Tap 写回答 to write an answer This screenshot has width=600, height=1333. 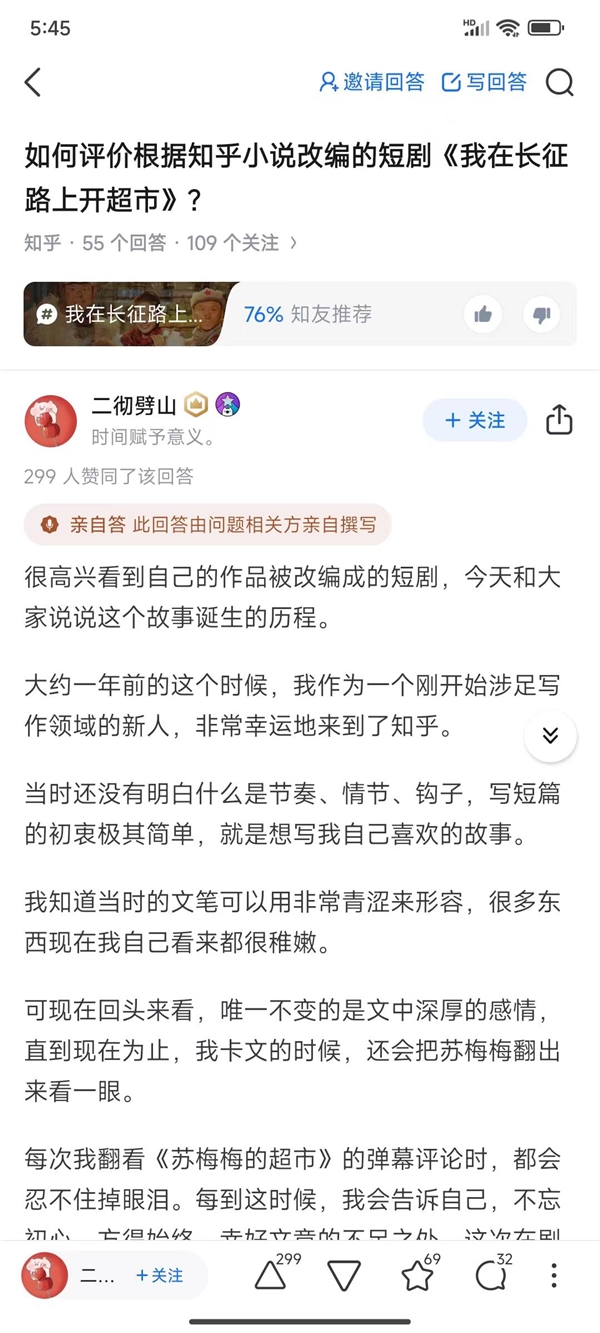coord(485,82)
